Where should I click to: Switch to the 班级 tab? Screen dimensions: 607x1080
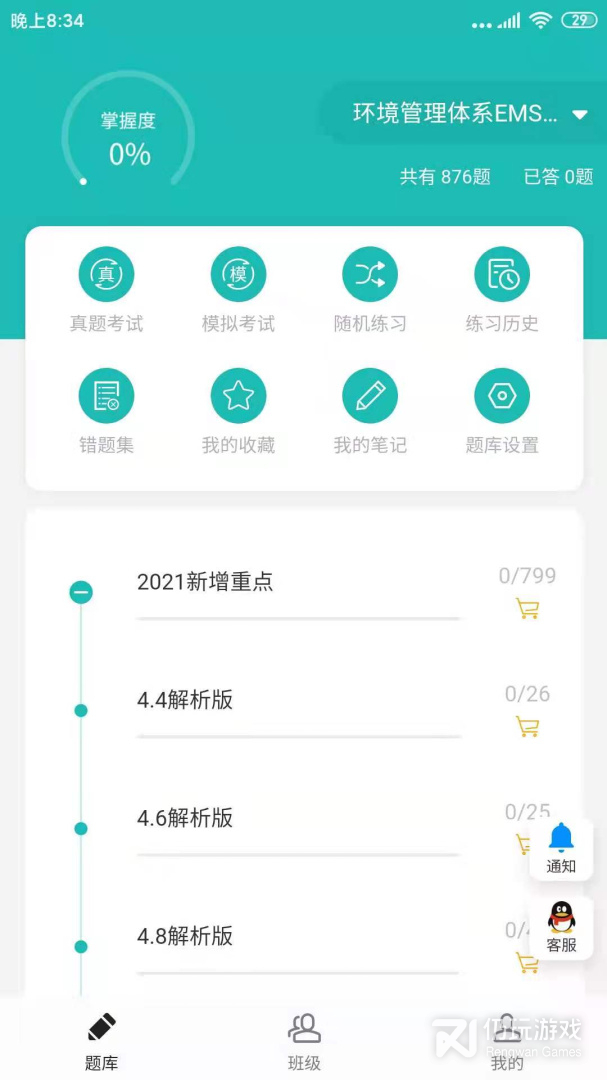tap(304, 1041)
